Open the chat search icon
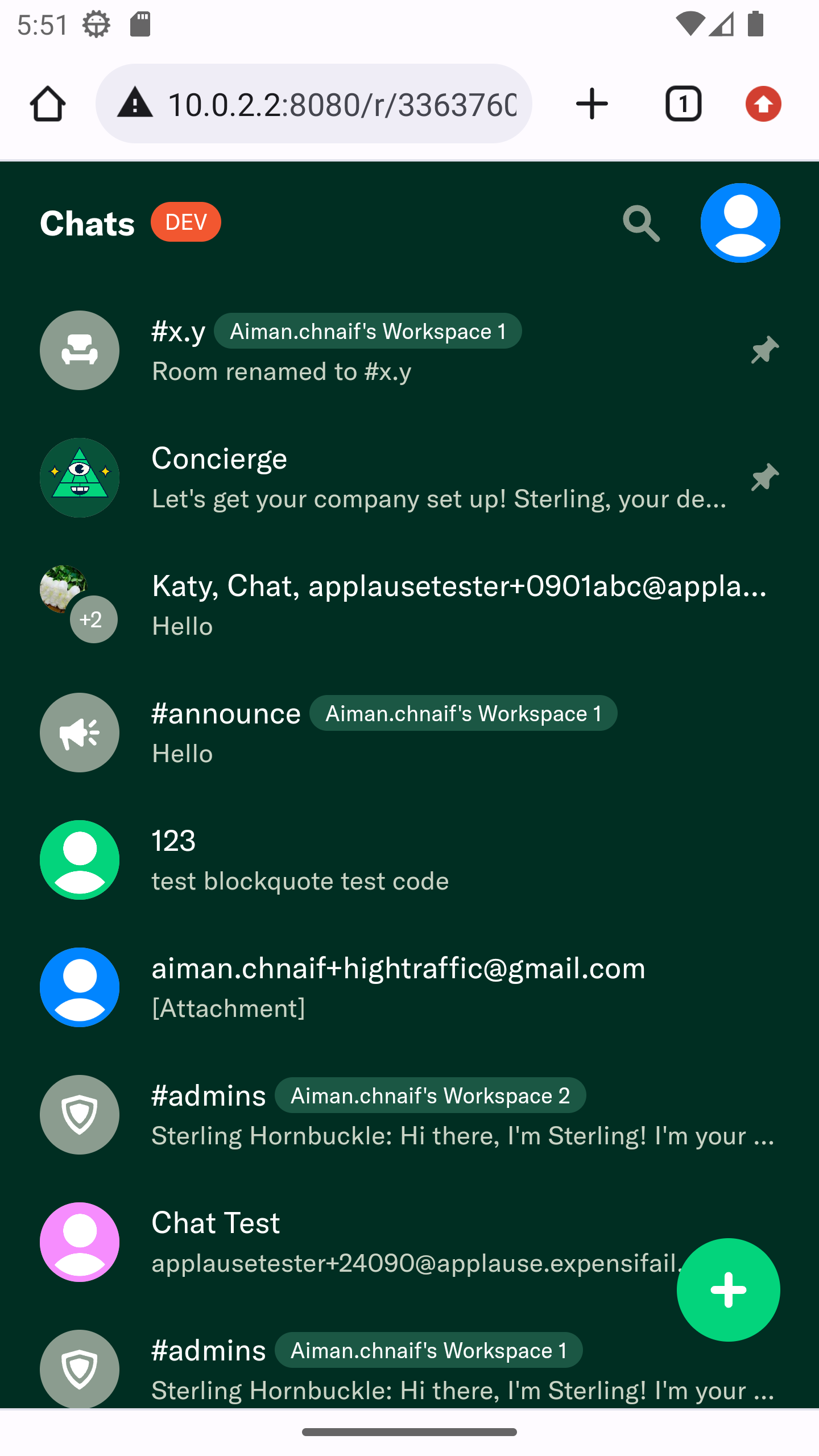Screen dimensions: 819x1456 pyautogui.click(x=641, y=223)
